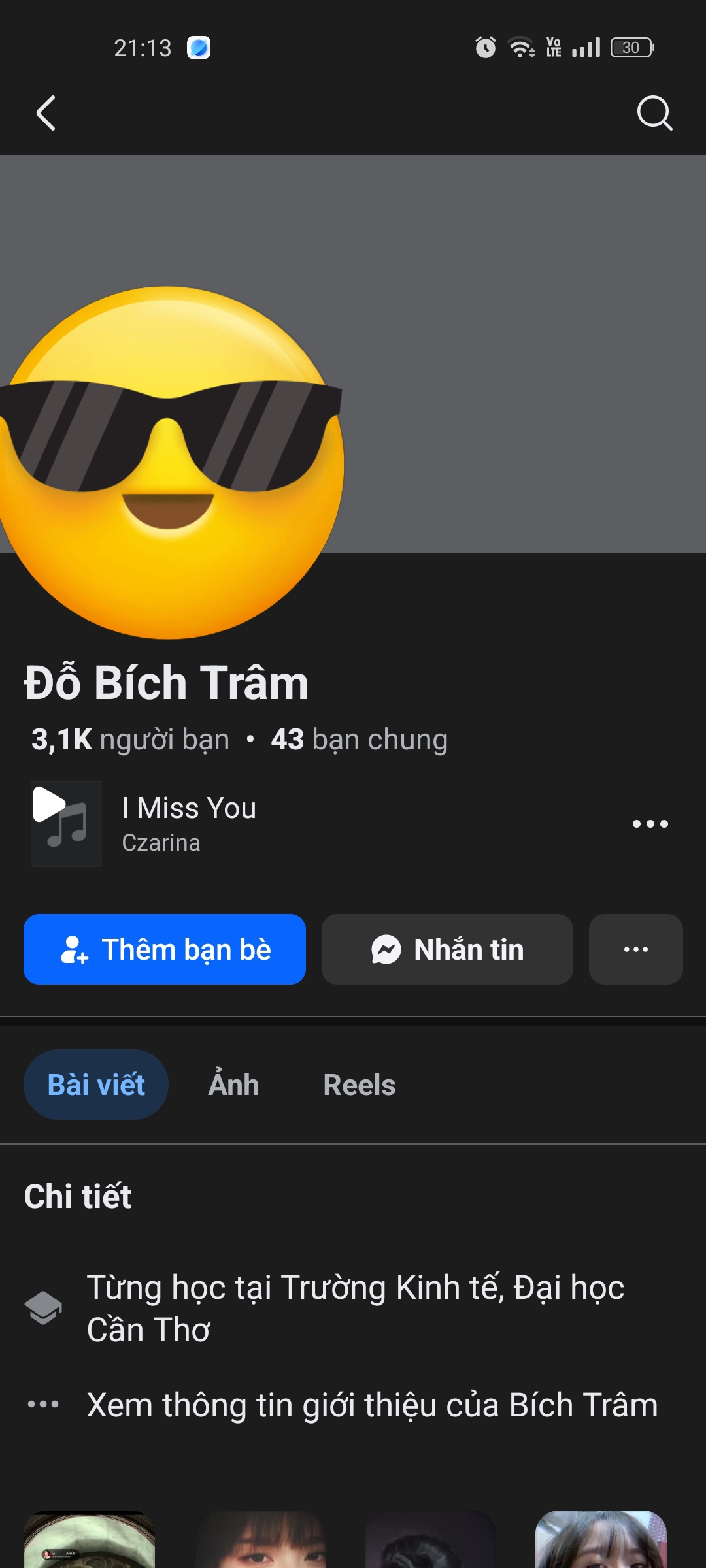The image size is (706, 1568).
Task: Switch to the Ảnh tab
Action: [x=233, y=1085]
